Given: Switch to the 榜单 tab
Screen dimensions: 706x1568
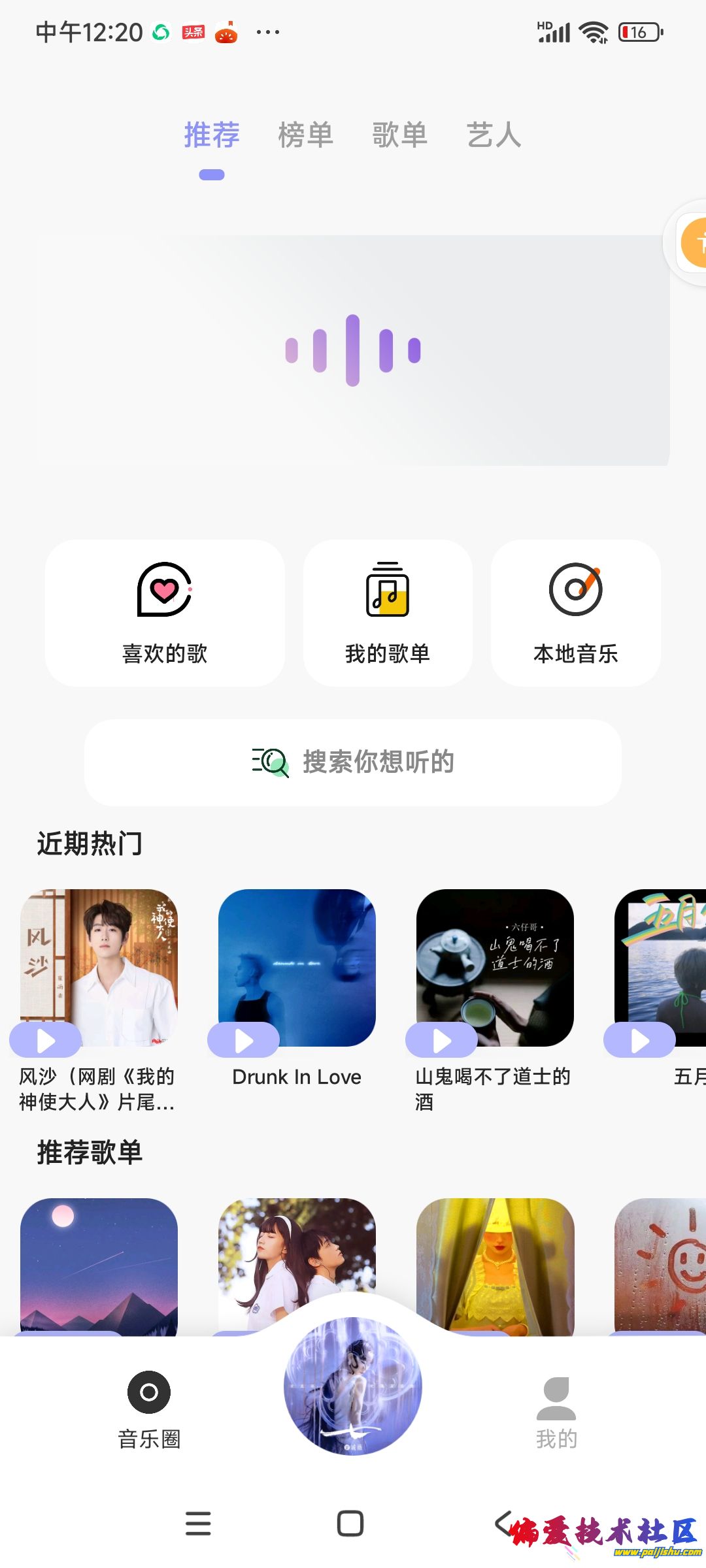Looking at the screenshot, I should coord(305,135).
